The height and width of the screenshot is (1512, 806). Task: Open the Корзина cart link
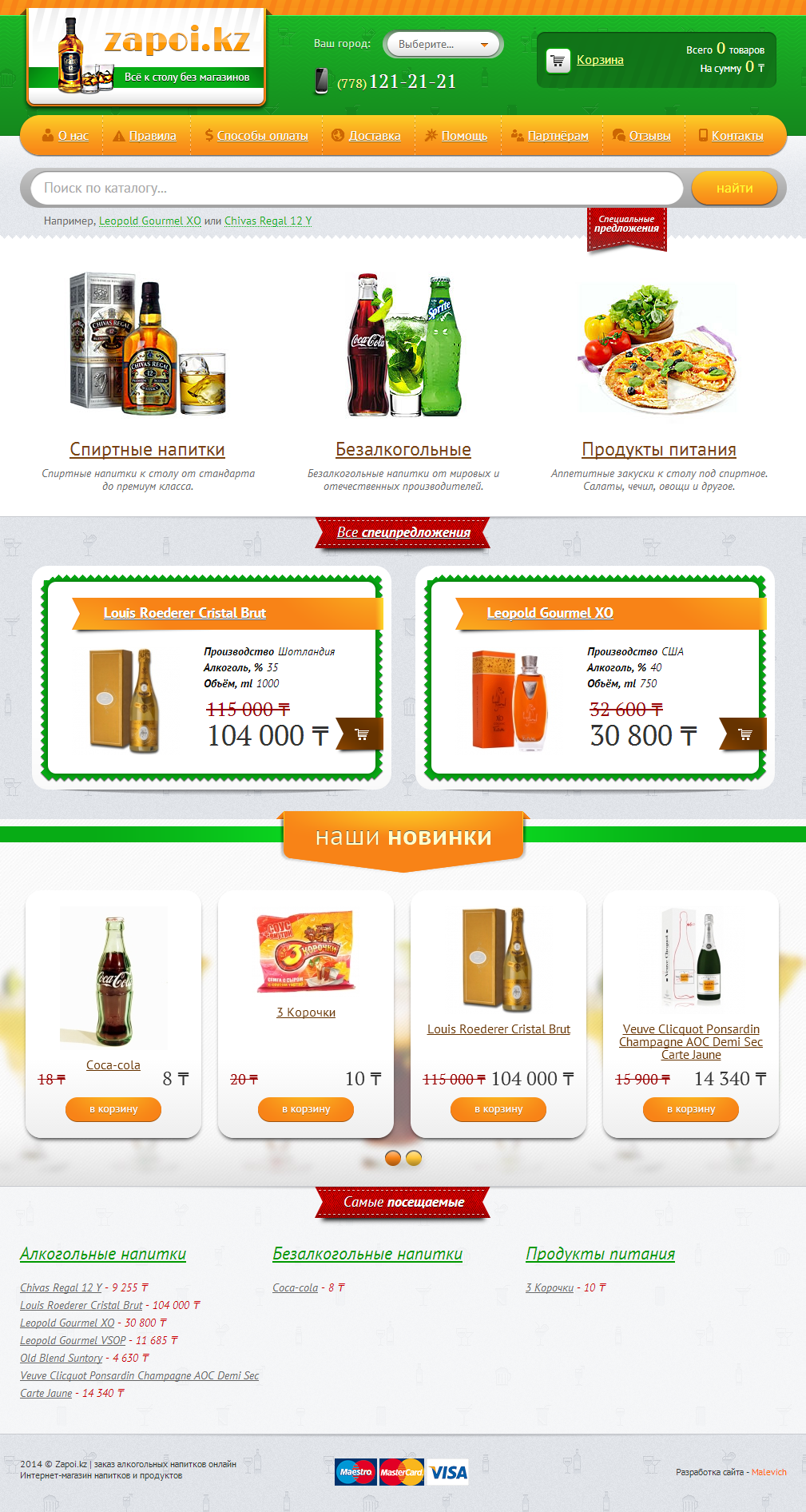pos(600,60)
